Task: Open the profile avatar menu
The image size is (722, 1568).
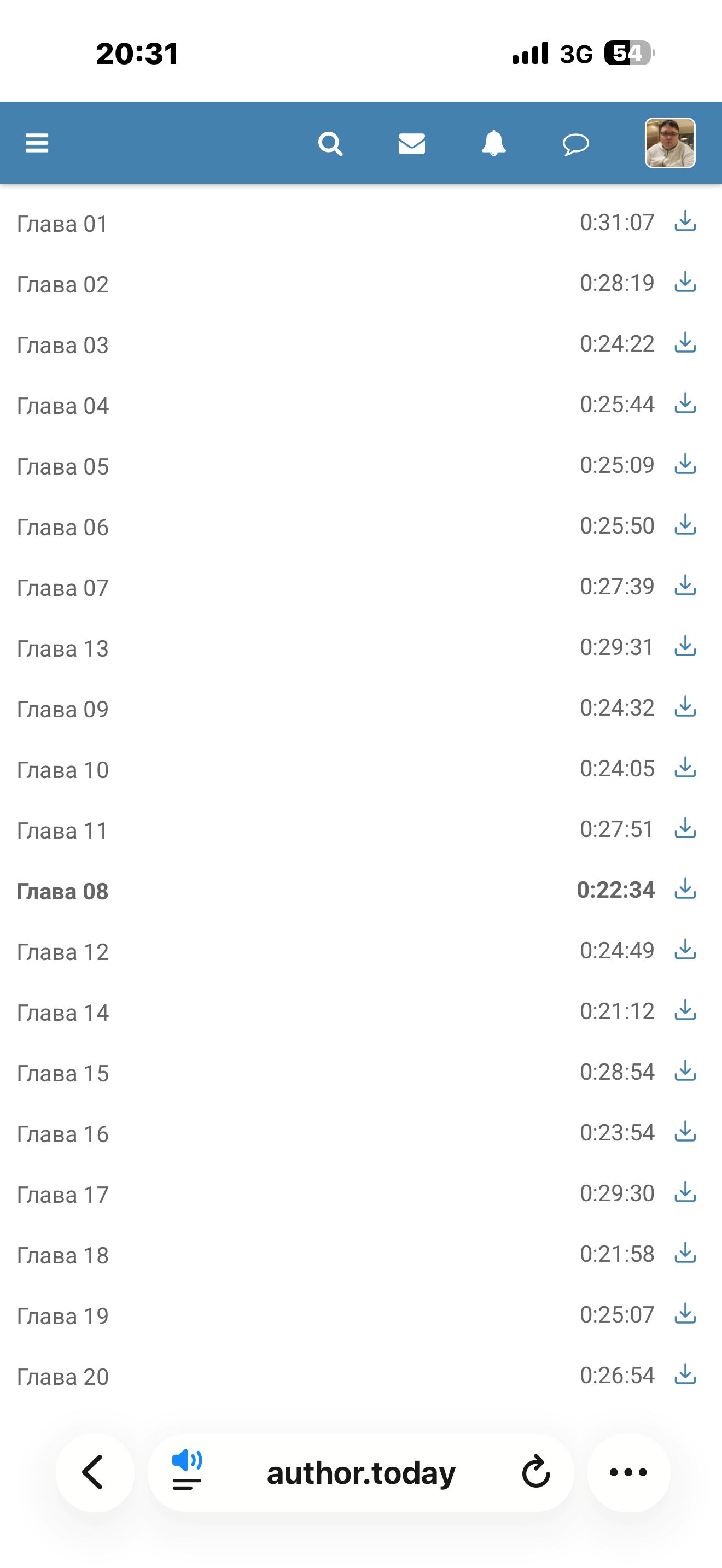Action: [x=669, y=143]
